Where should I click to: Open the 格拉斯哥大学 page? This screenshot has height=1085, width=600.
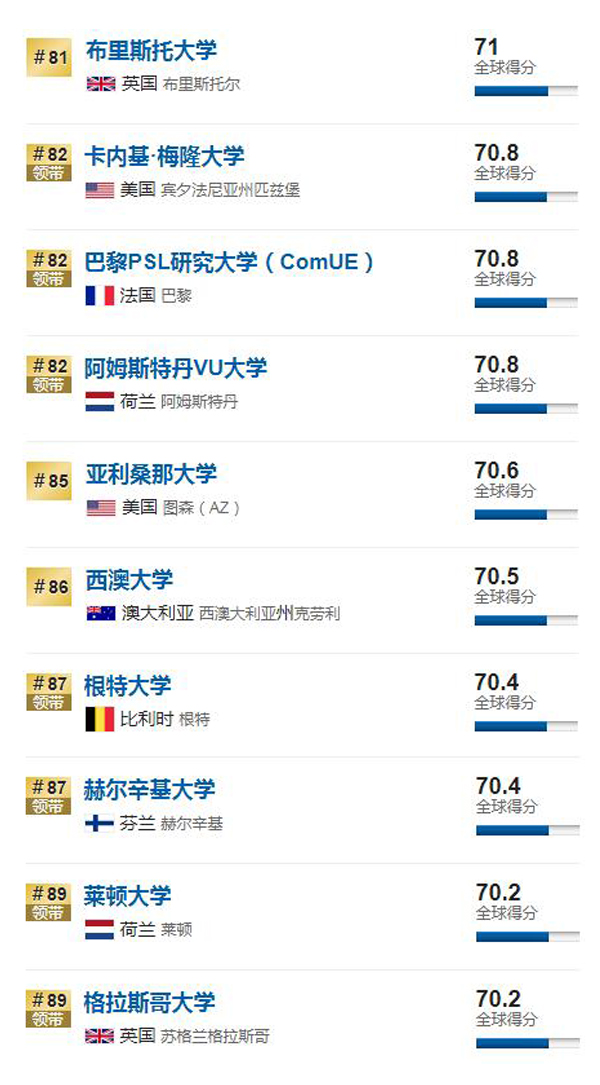tap(150, 1003)
